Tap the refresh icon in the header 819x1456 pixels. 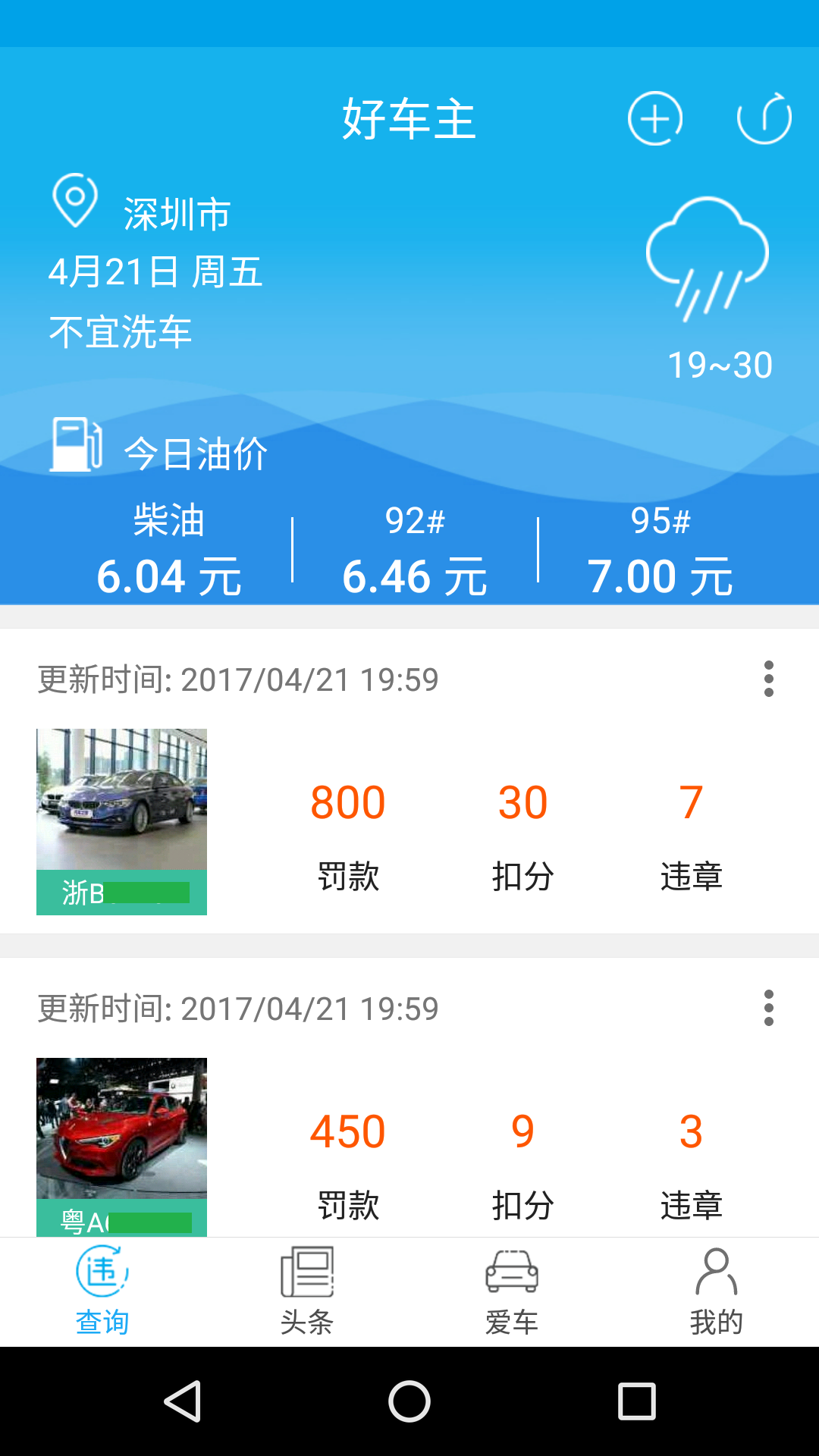(766, 119)
